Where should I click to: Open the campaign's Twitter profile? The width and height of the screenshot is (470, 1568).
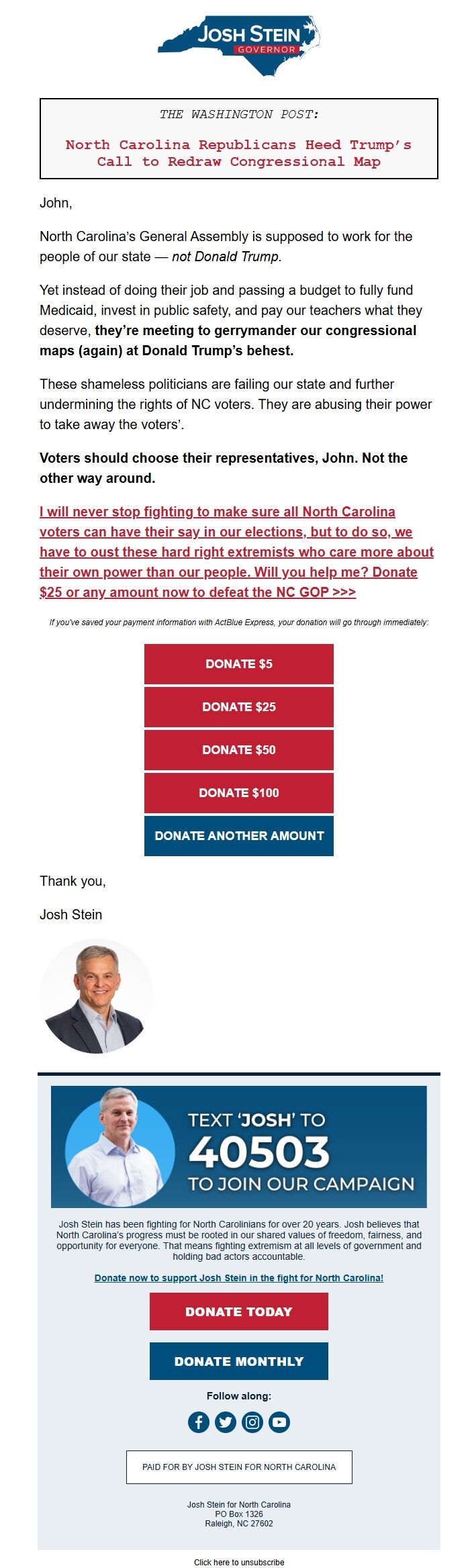click(226, 1422)
